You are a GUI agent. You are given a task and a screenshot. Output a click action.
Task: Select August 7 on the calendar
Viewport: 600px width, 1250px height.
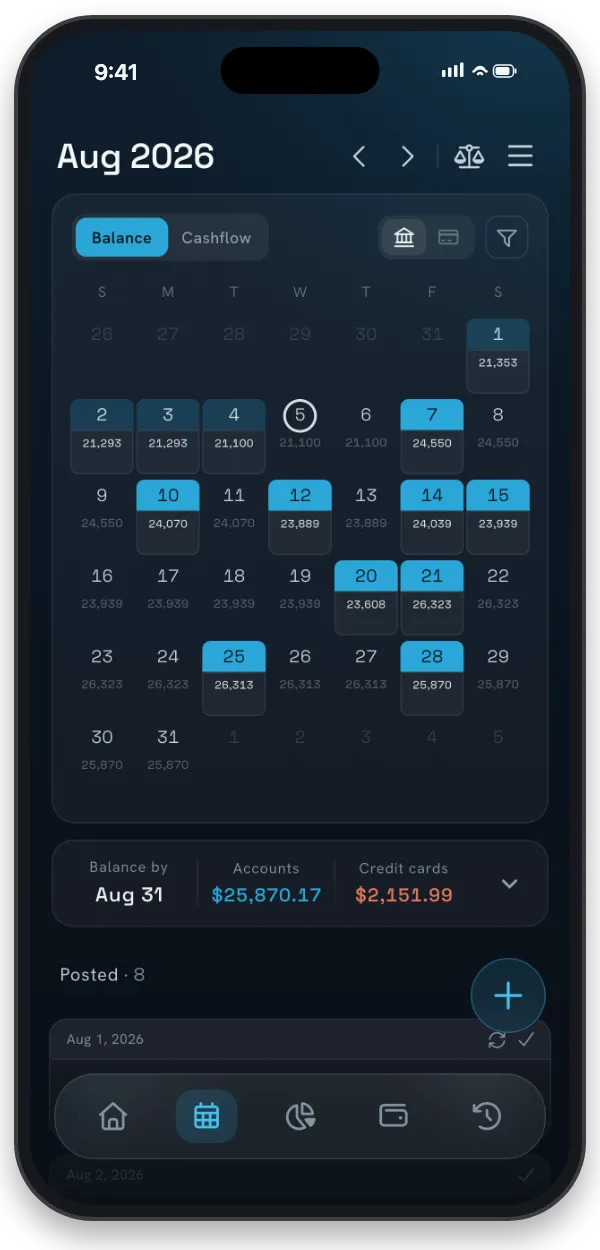coord(432,436)
